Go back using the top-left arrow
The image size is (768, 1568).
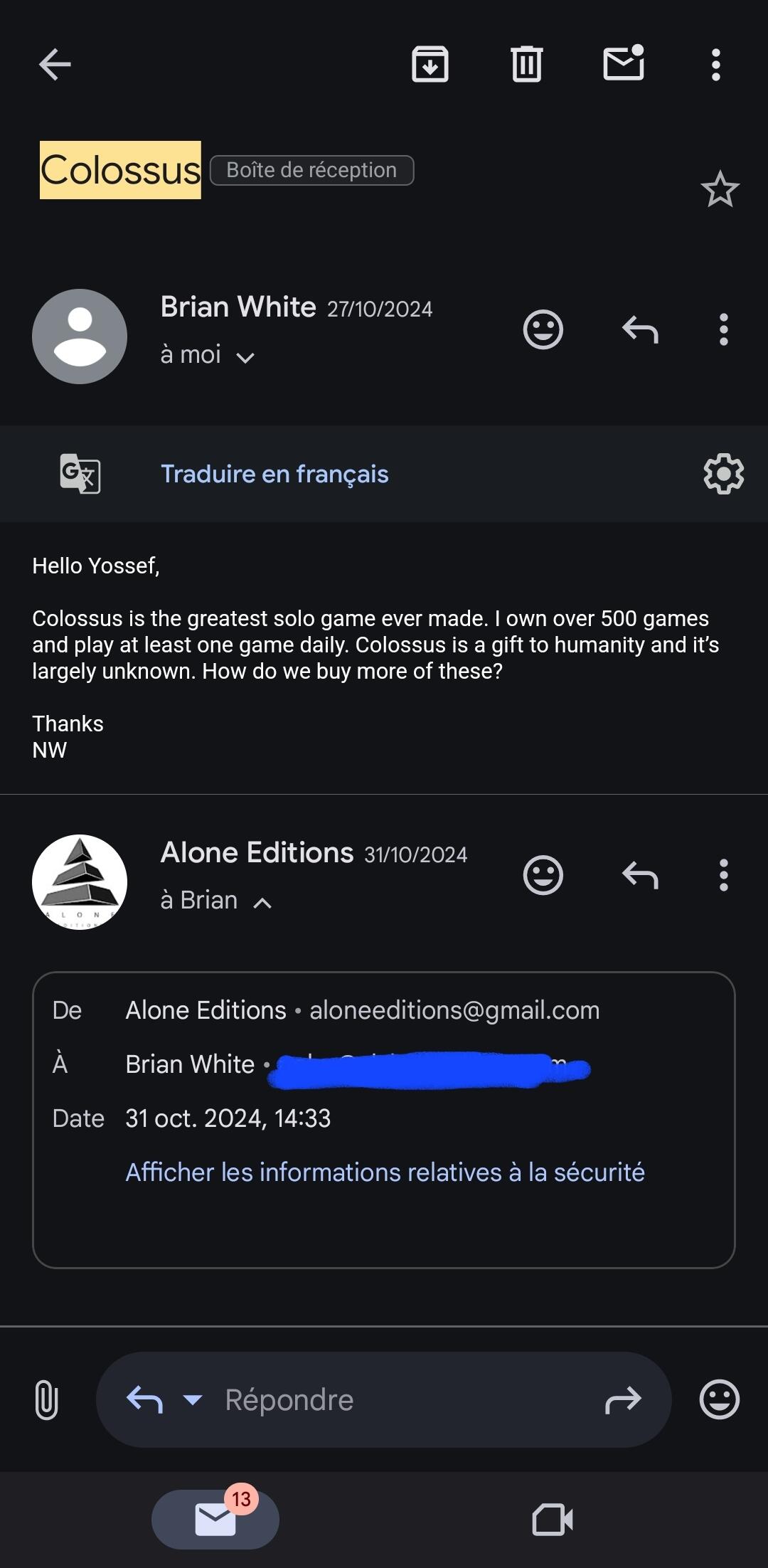click(x=55, y=65)
